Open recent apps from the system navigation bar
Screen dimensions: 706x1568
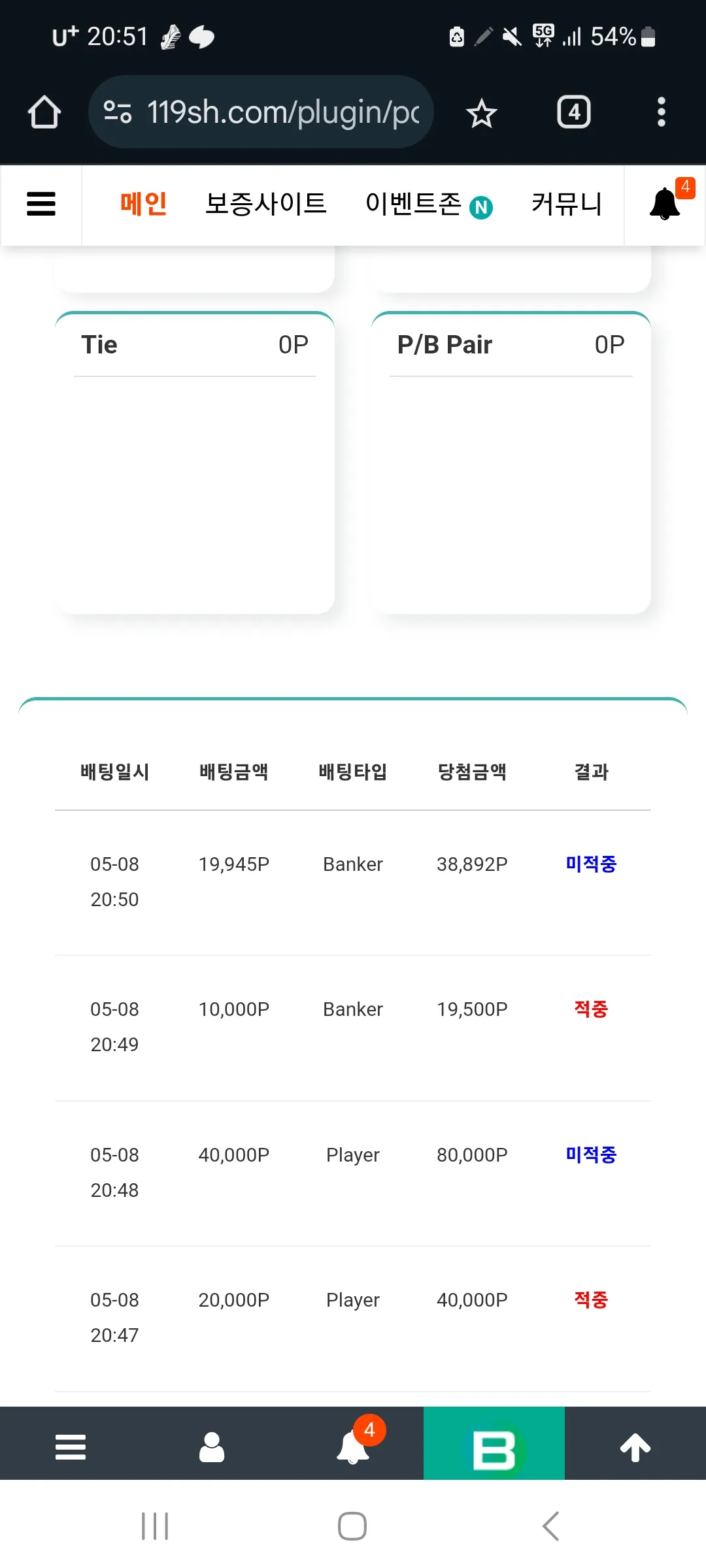pos(155,1526)
